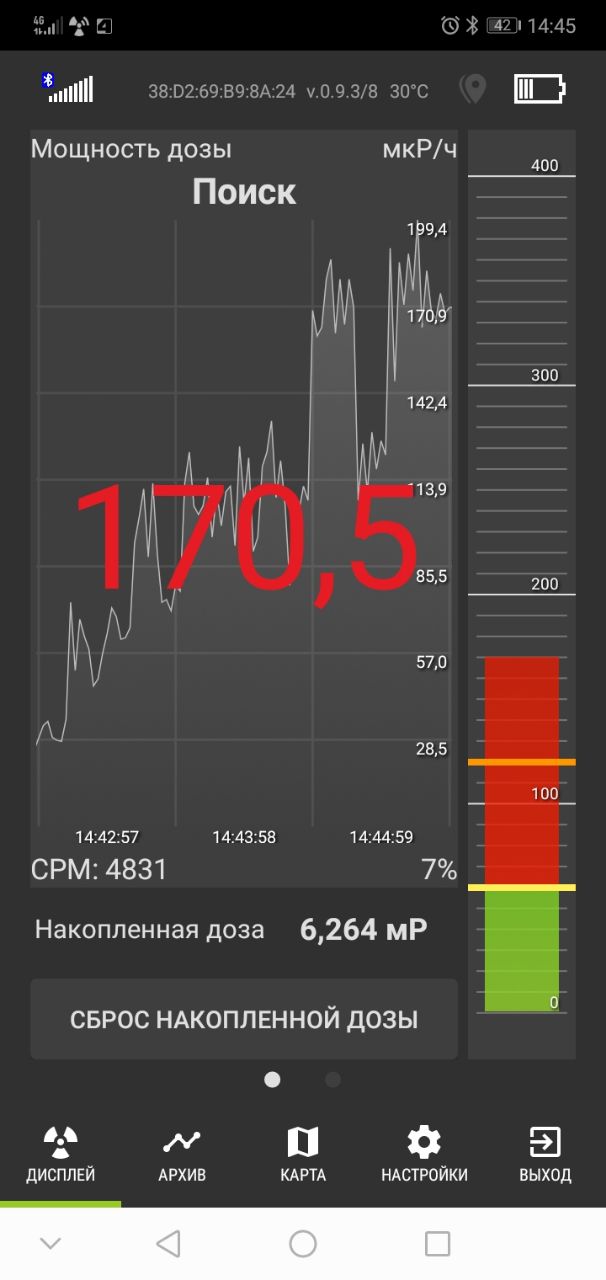Tap the system back button

pyautogui.click(x=168, y=1243)
